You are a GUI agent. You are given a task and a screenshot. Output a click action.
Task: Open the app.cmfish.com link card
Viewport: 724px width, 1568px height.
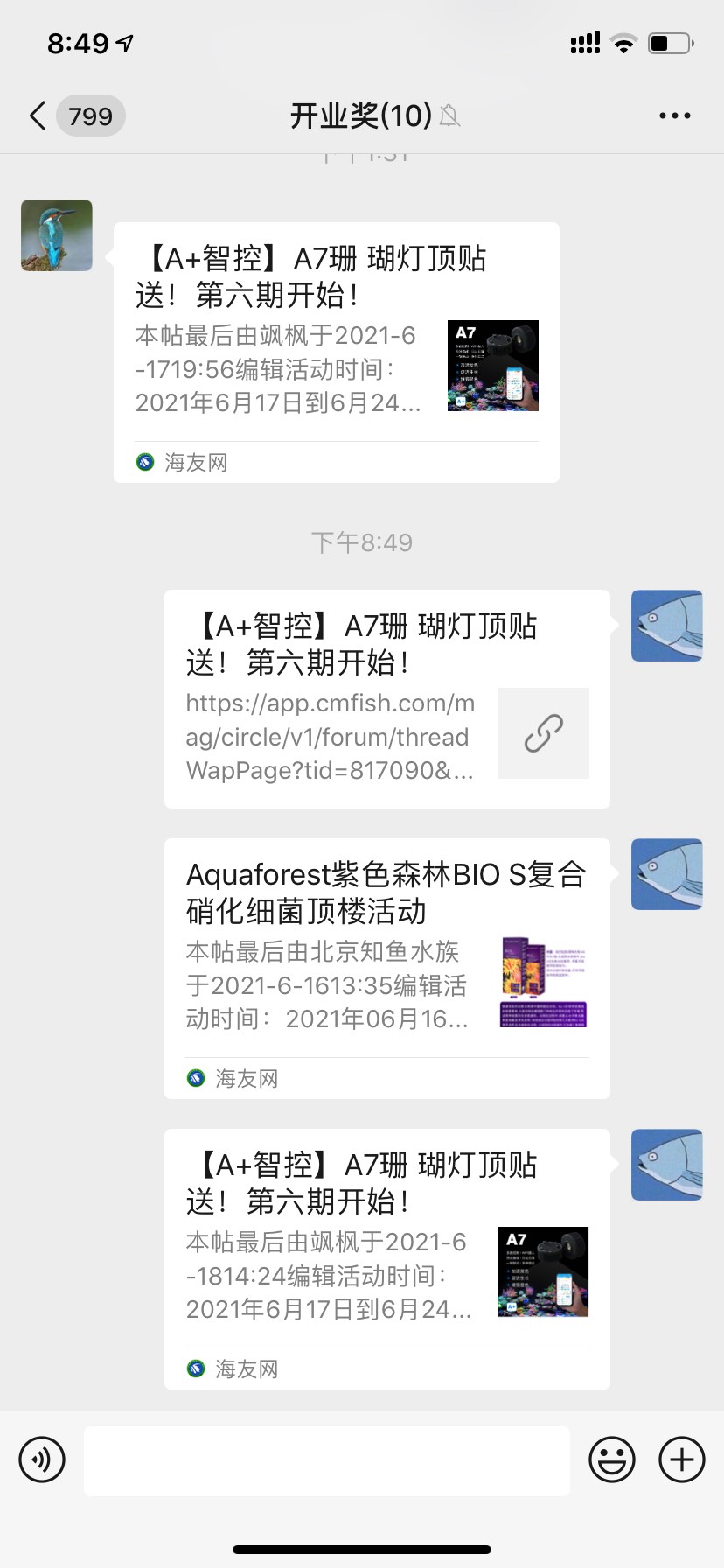point(386,698)
